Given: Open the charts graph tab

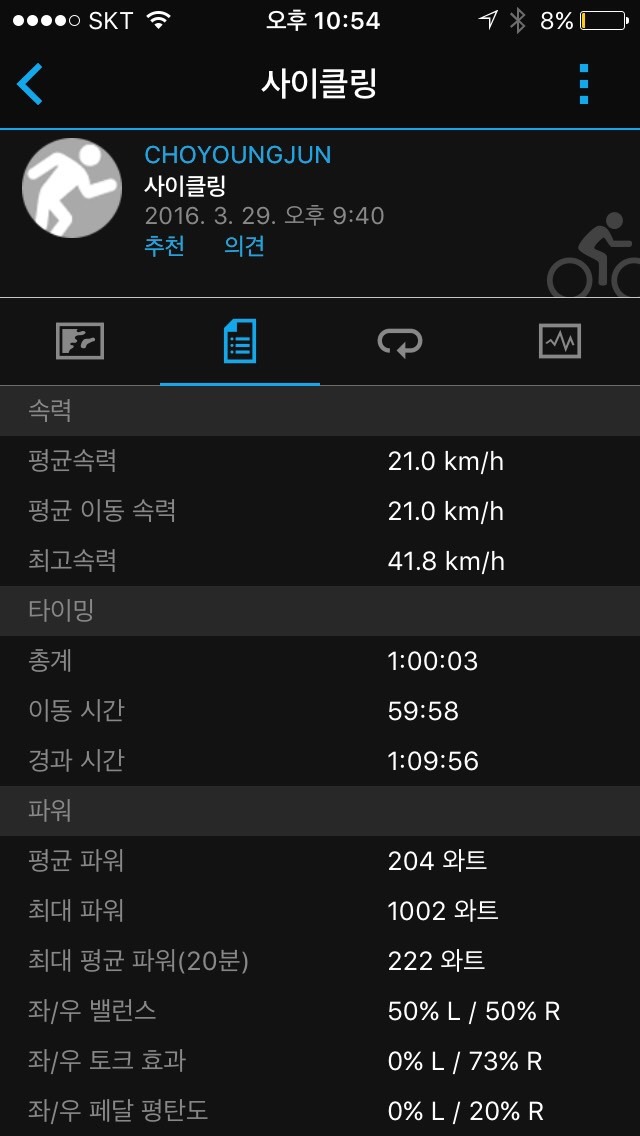Looking at the screenshot, I should (559, 342).
